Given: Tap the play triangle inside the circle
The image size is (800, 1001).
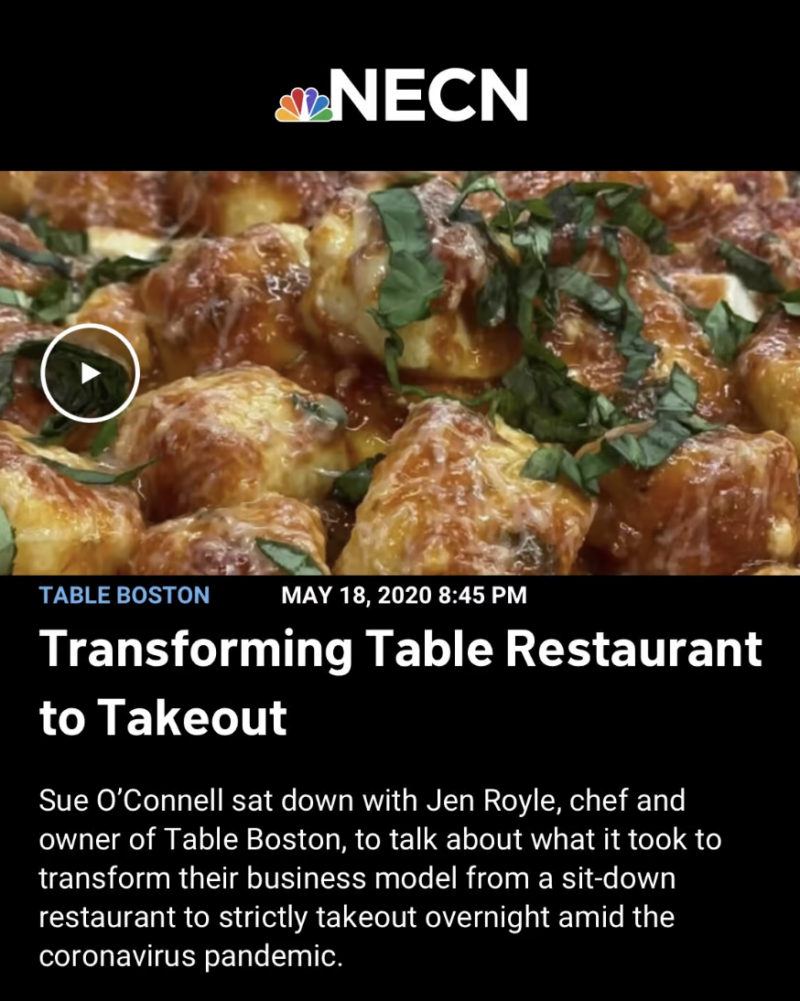Looking at the screenshot, I should coord(90,372).
